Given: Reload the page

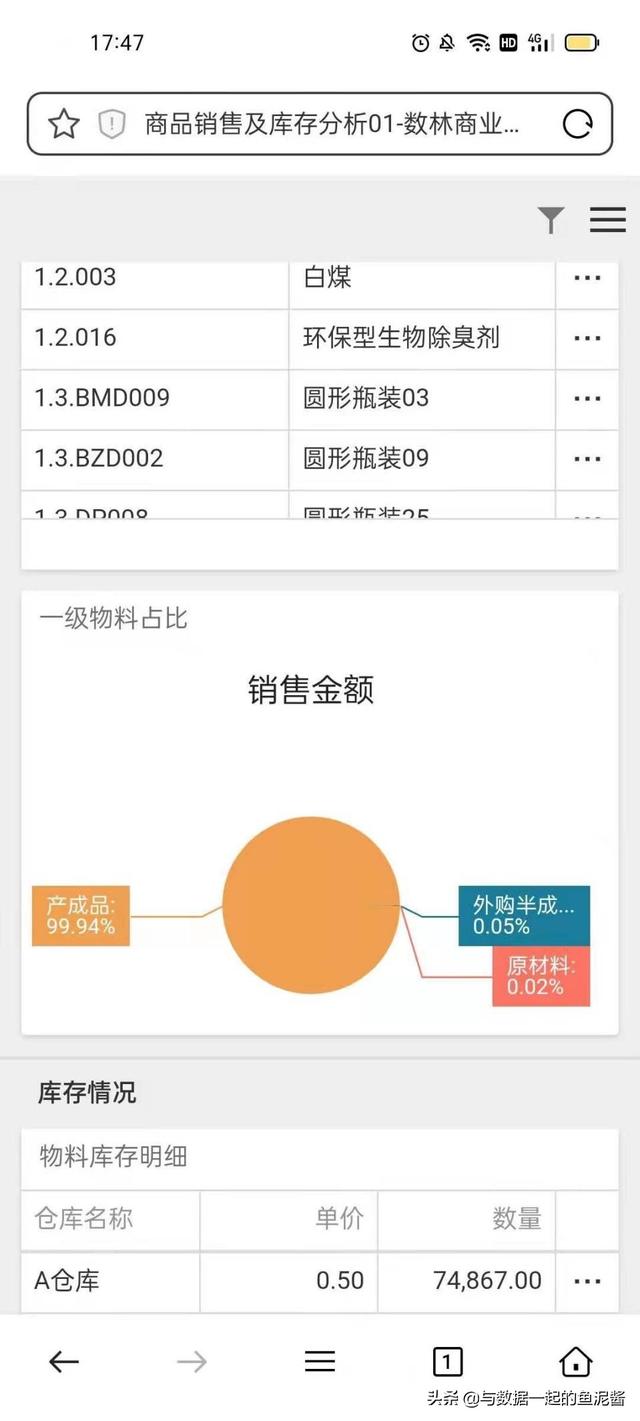Looking at the screenshot, I should (x=577, y=124).
